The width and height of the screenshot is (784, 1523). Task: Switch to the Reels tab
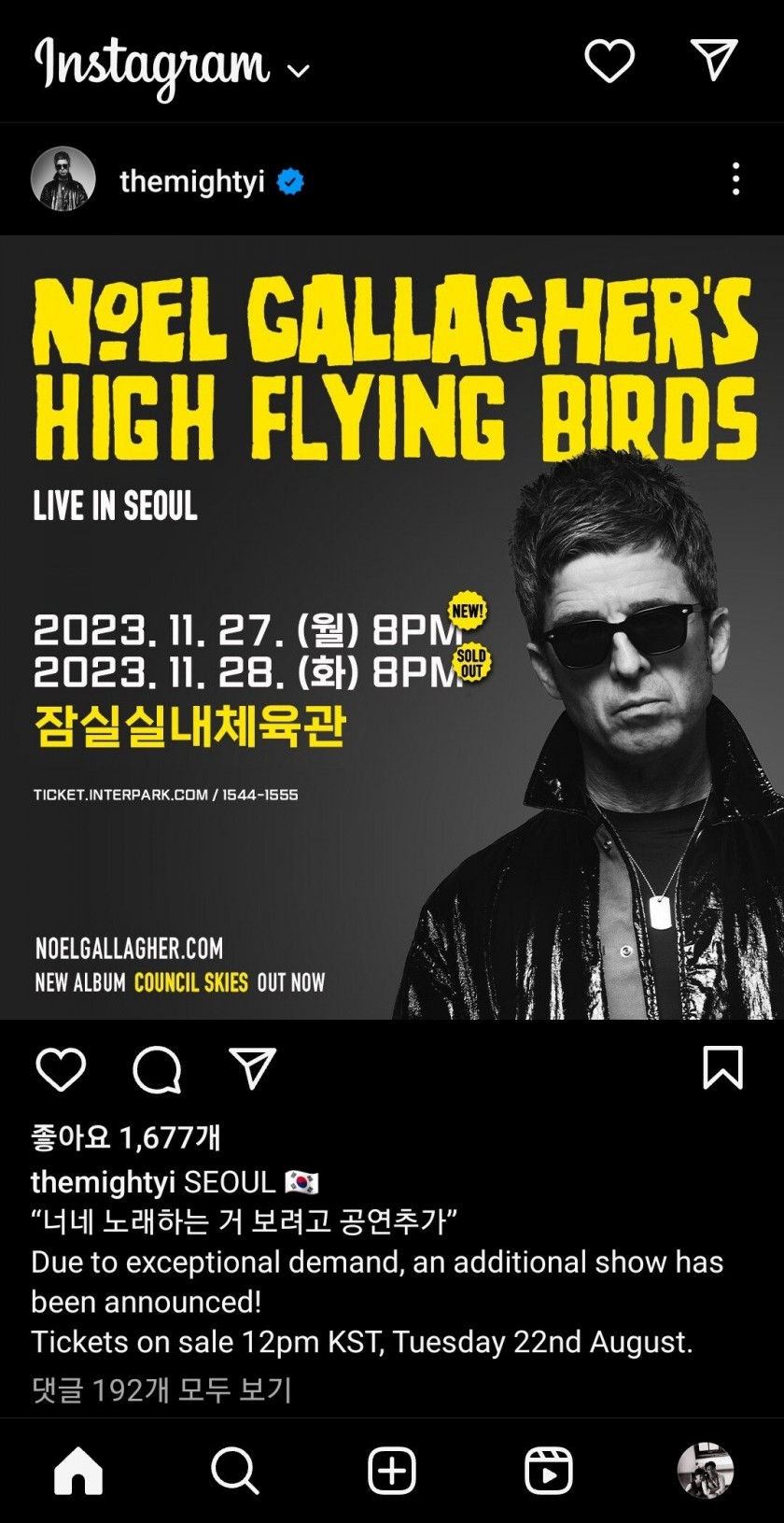tap(549, 1472)
